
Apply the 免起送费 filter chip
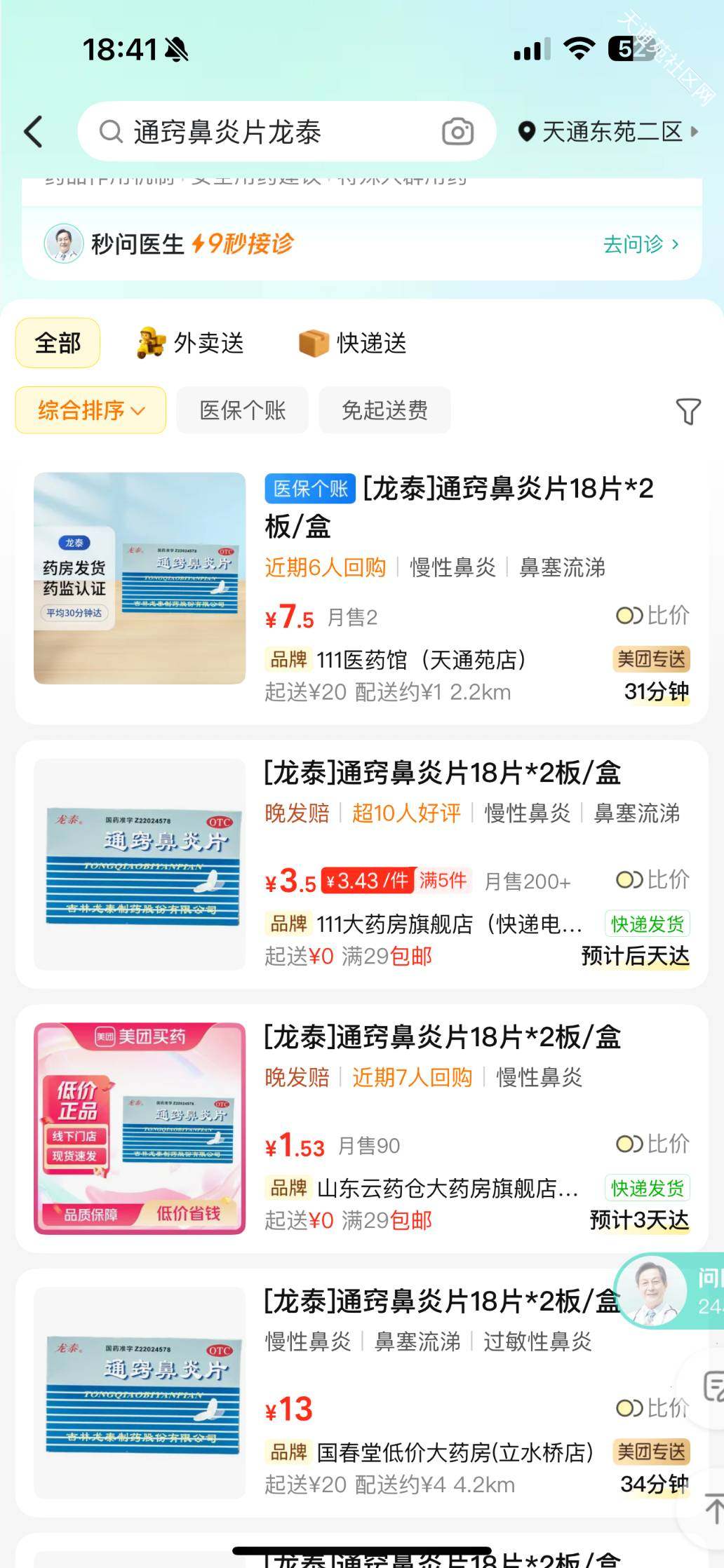384,410
